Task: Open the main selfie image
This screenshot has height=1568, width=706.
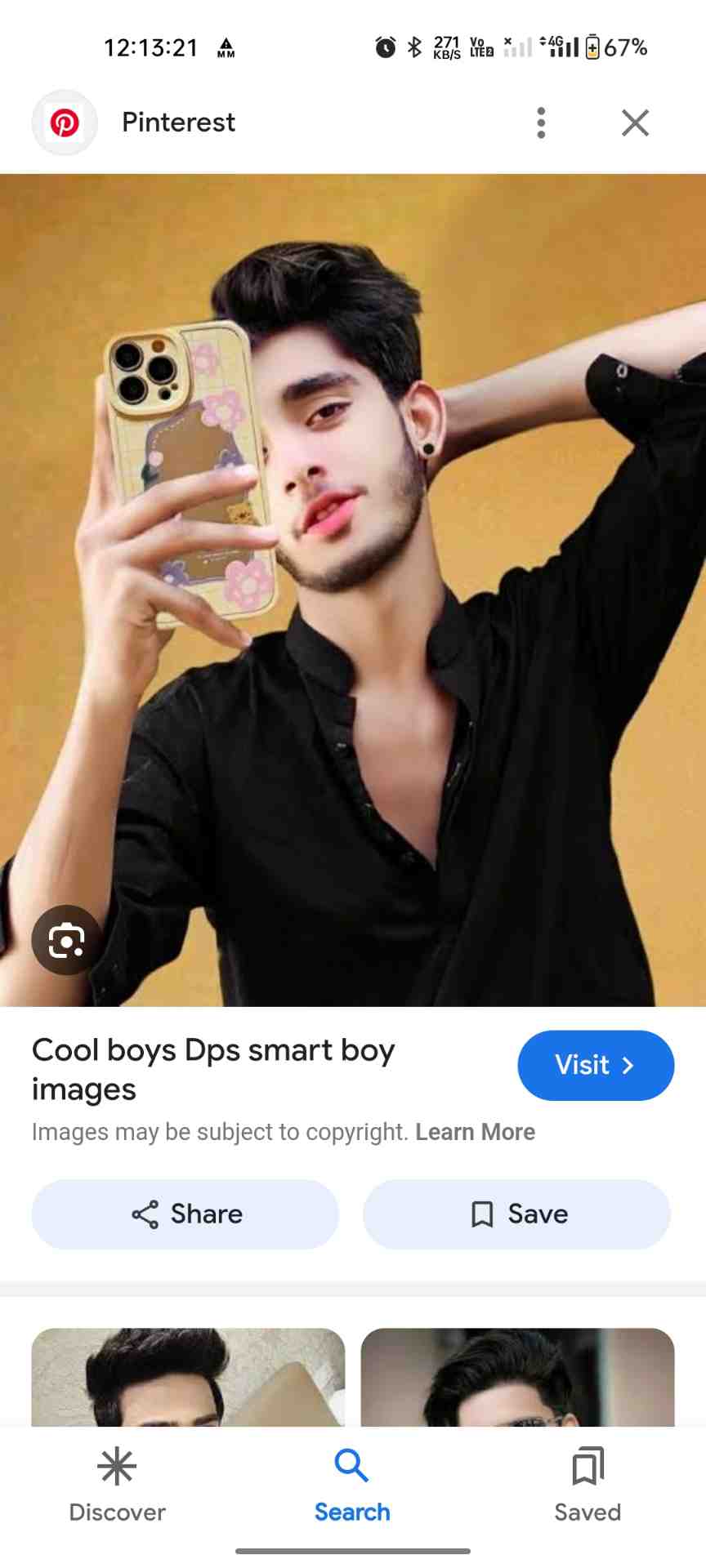Action: pos(353,588)
